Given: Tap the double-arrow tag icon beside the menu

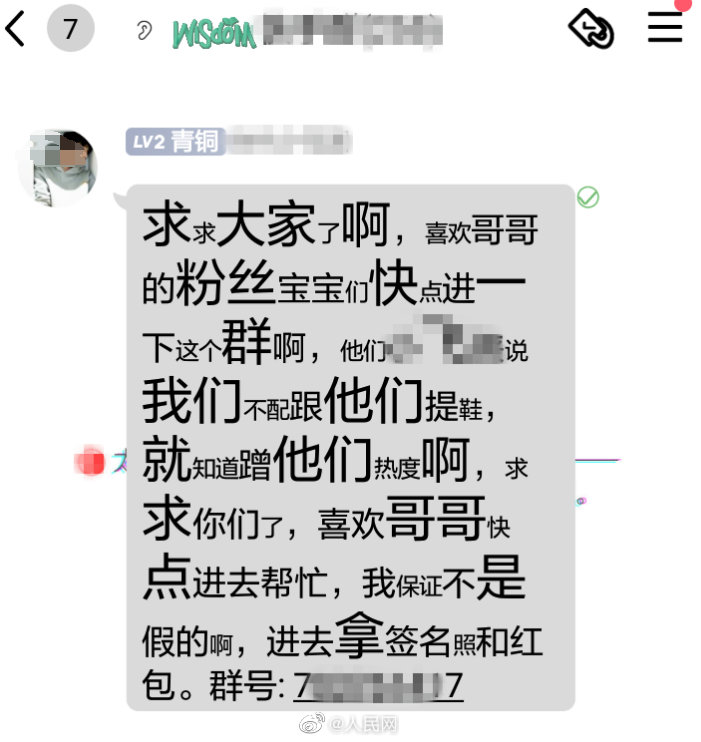Looking at the screenshot, I should (591, 29).
